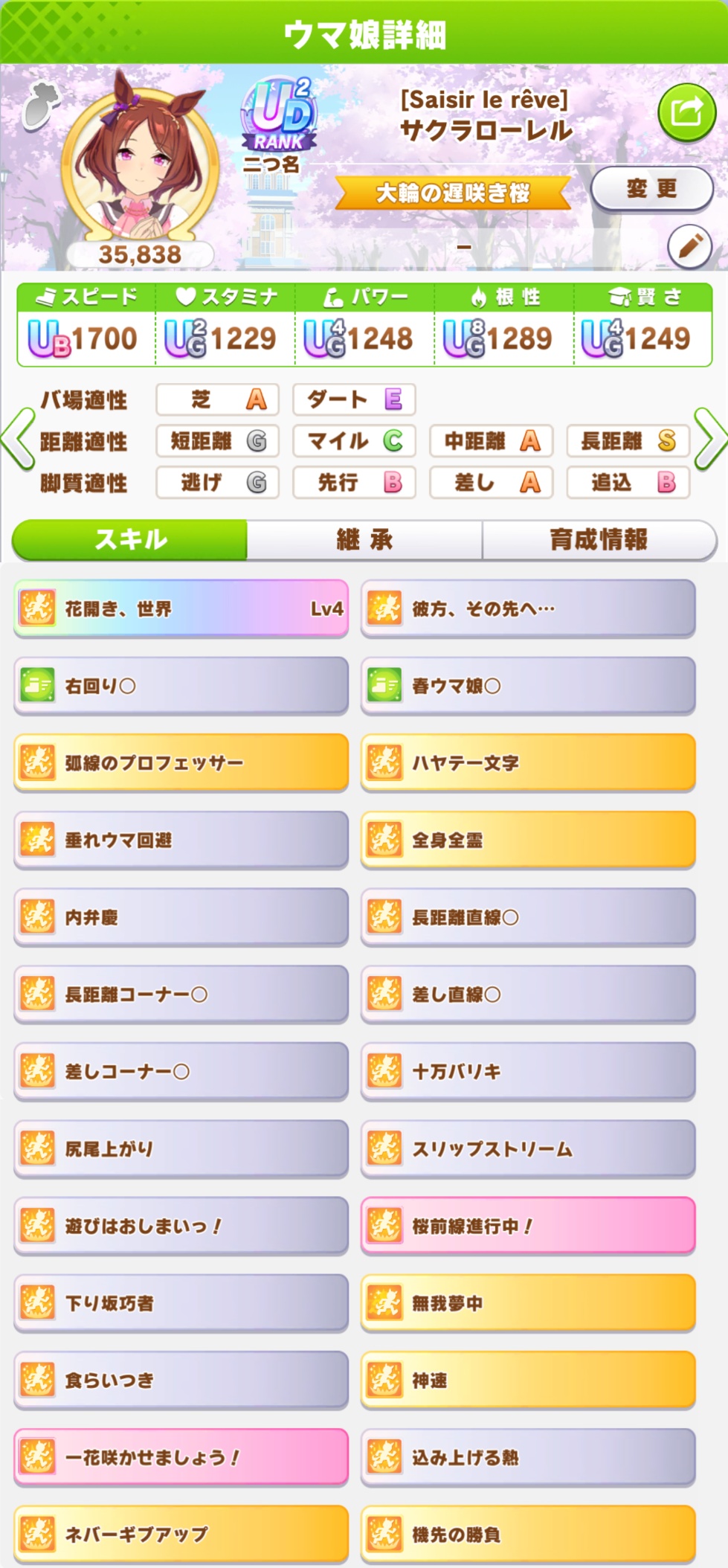The height and width of the screenshot is (1568, 728).
Task: Select the スキル tab
Action: (x=130, y=539)
